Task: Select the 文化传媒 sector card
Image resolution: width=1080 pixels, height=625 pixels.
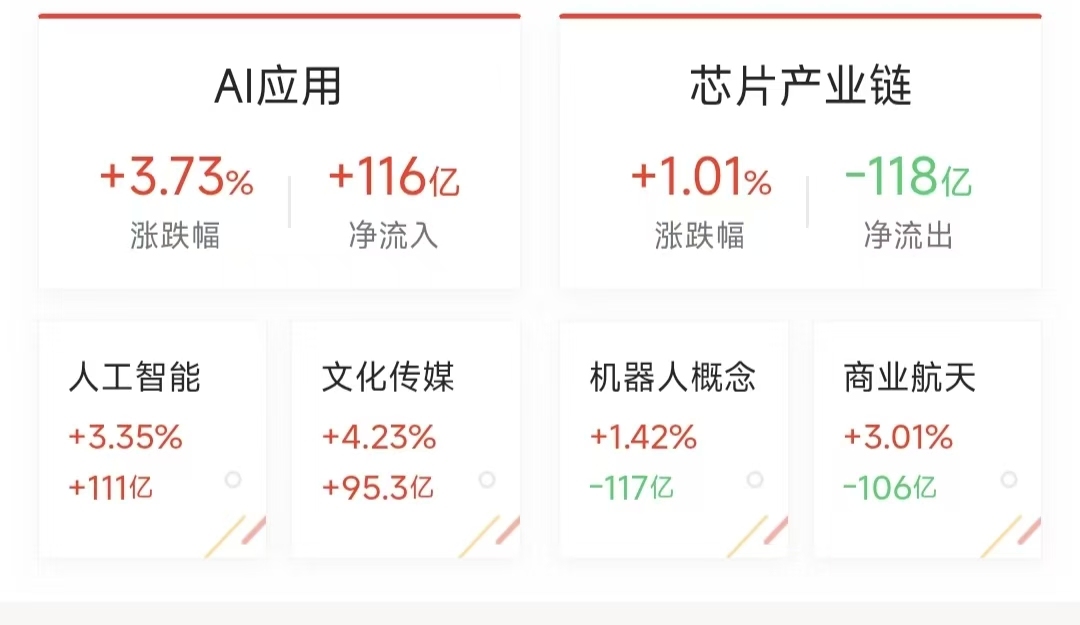Action: tap(405, 438)
